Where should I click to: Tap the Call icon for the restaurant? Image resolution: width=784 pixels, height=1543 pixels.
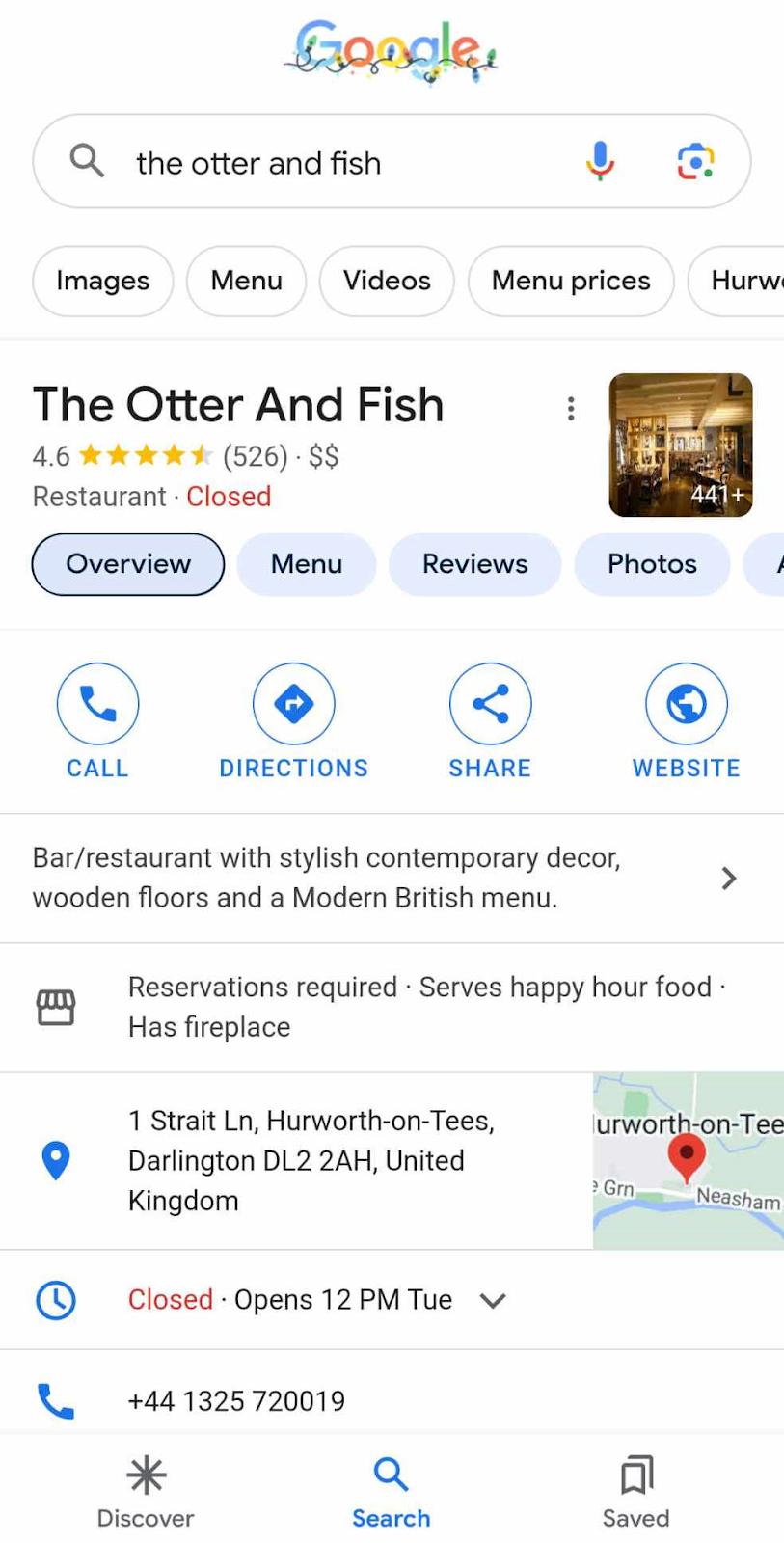[x=97, y=703]
